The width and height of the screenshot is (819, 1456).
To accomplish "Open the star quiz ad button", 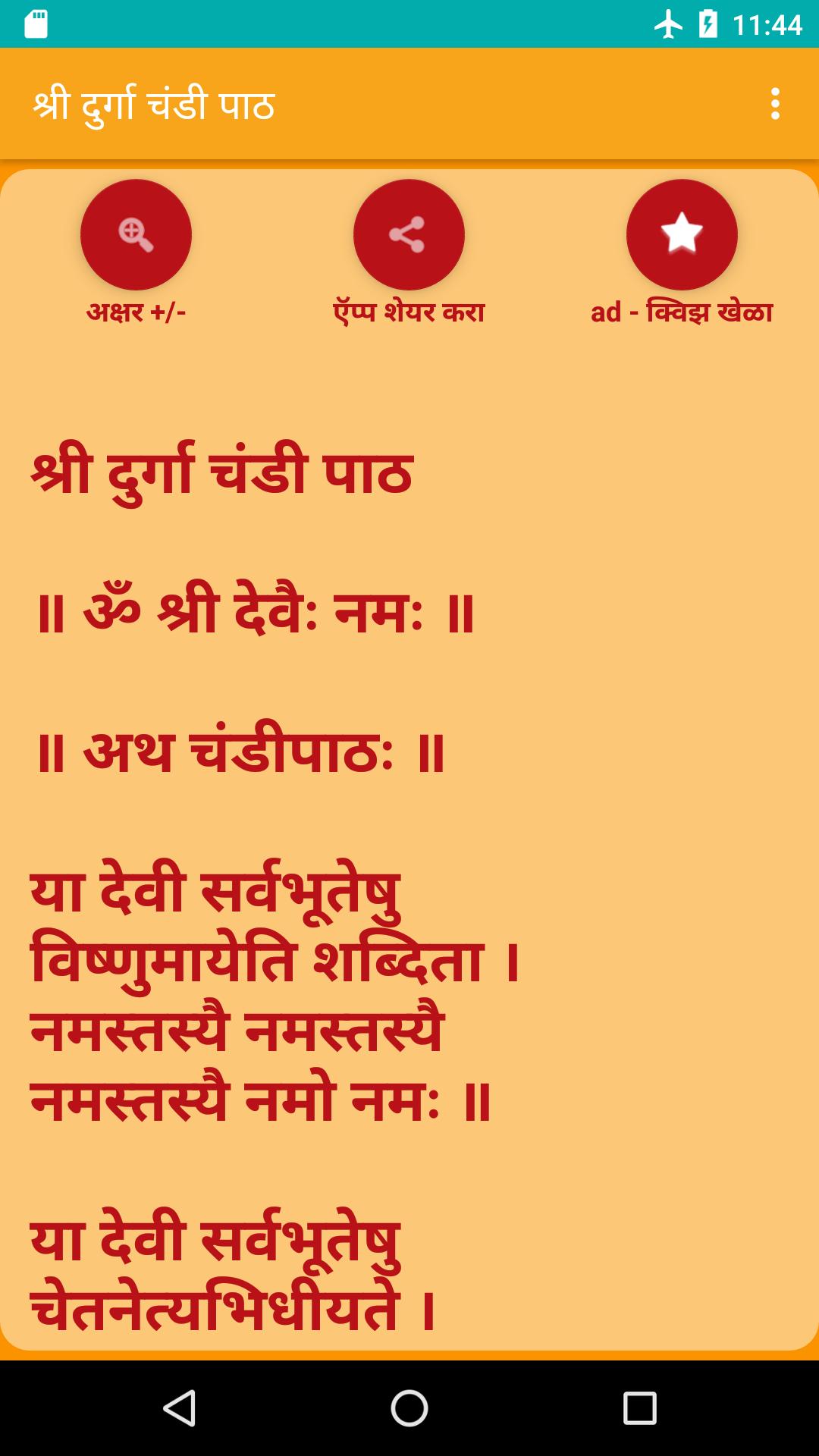I will tap(682, 234).
